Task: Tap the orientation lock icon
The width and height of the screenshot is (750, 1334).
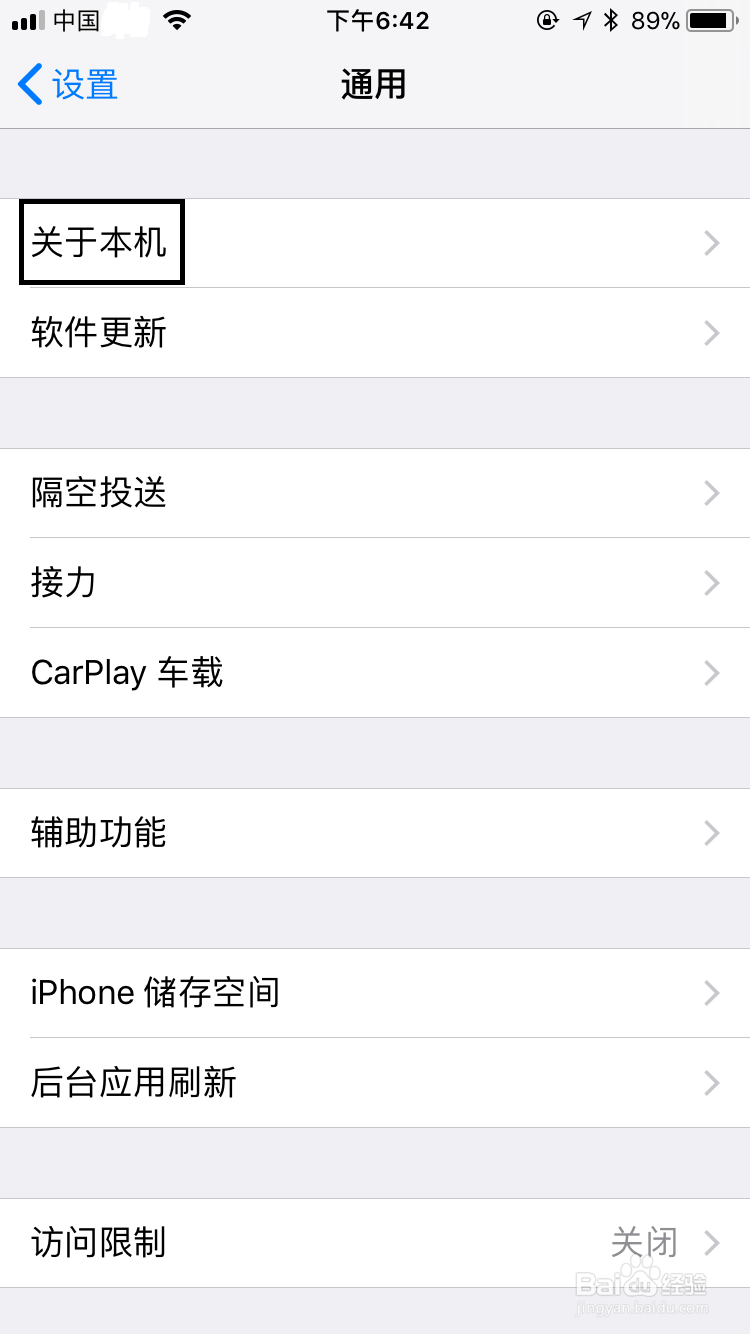Action: point(548,19)
